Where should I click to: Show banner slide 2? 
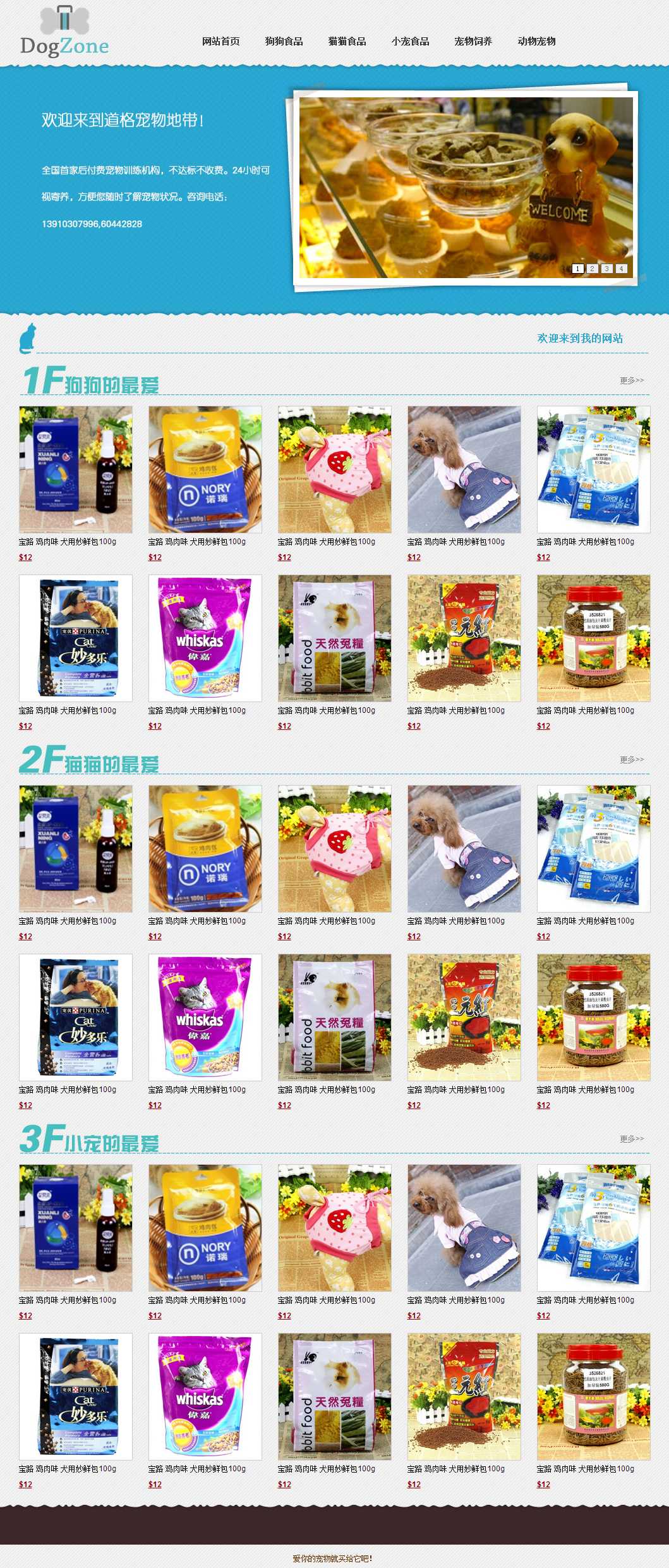[x=592, y=269]
